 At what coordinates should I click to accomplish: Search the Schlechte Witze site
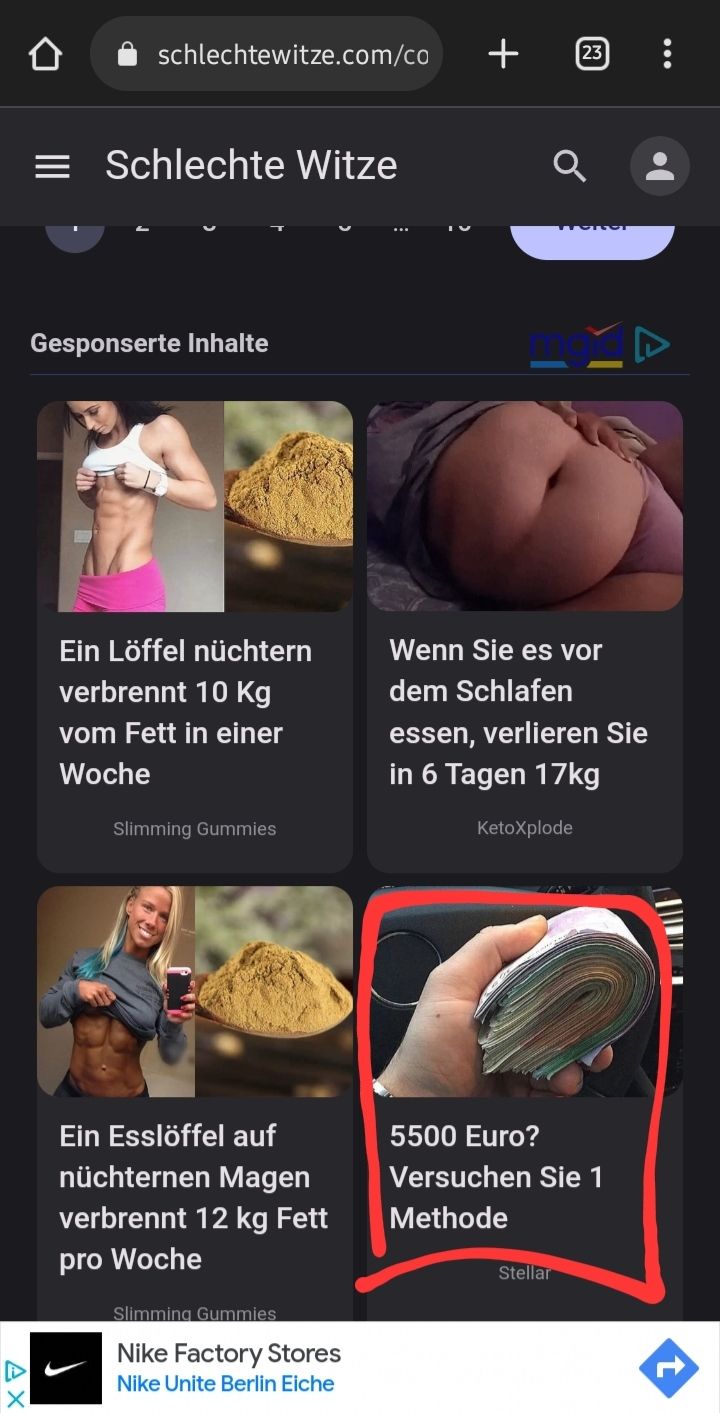pos(570,166)
